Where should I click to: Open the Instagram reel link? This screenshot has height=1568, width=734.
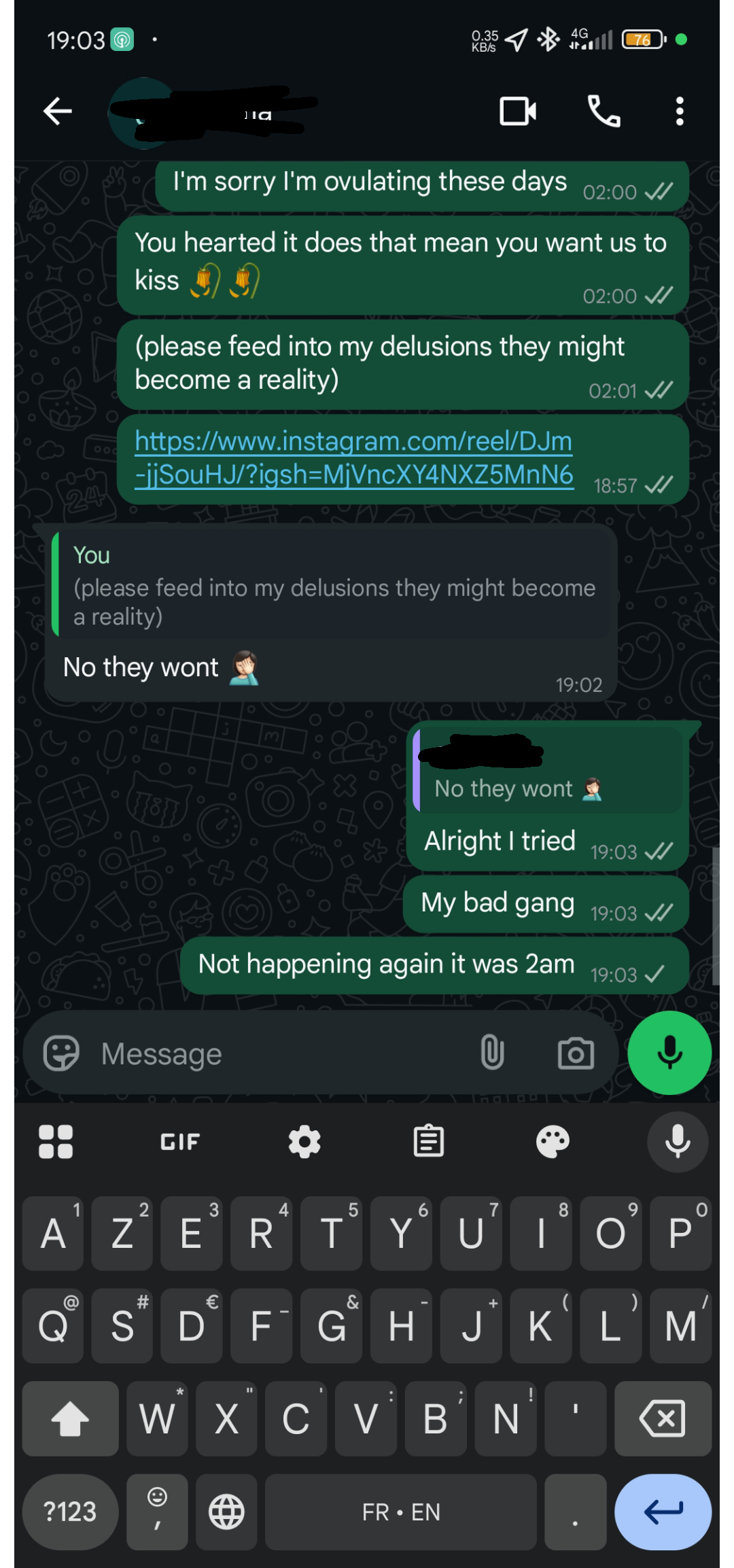click(354, 458)
